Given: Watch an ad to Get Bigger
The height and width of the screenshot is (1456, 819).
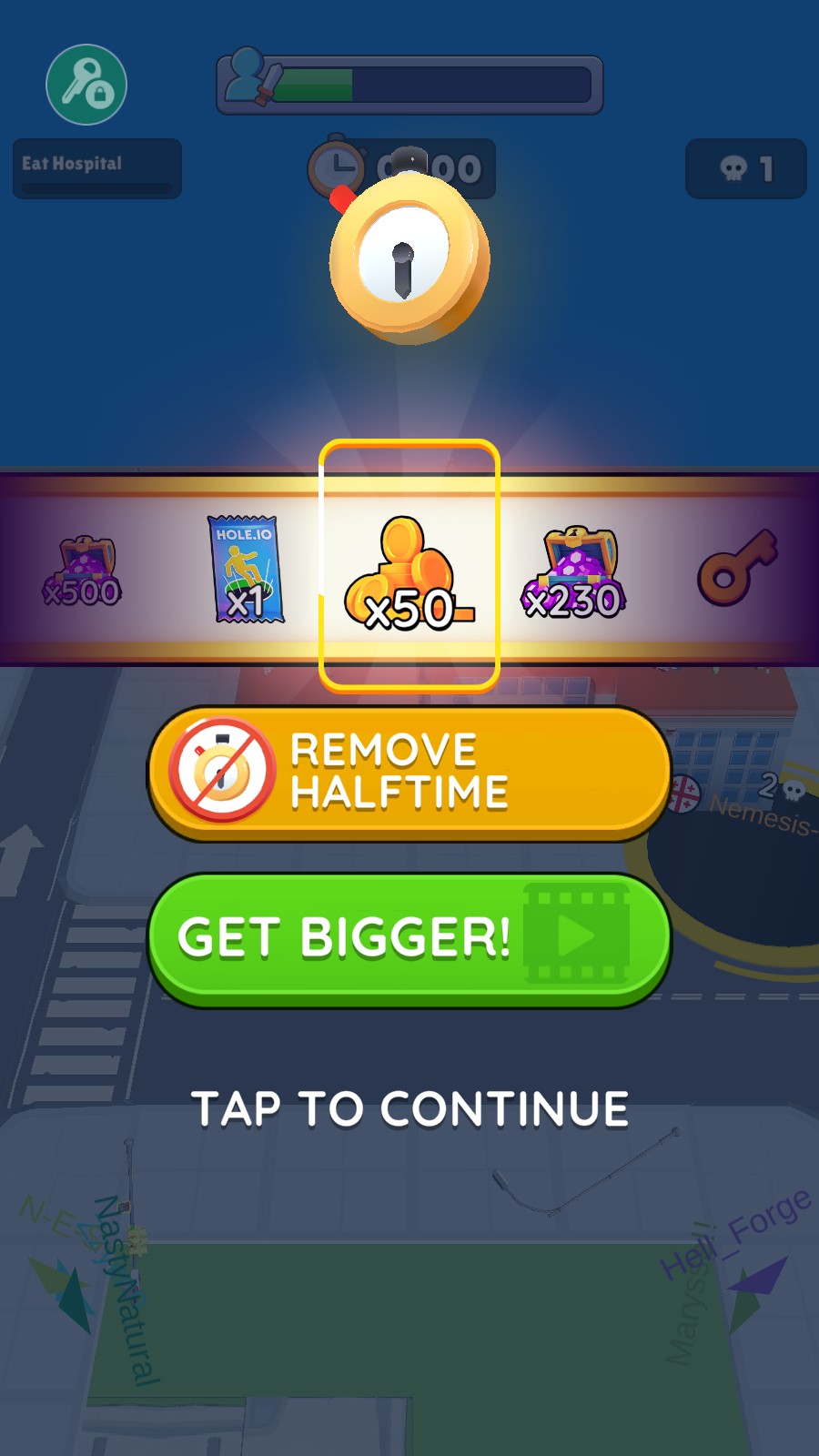Looking at the screenshot, I should pyautogui.click(x=409, y=939).
